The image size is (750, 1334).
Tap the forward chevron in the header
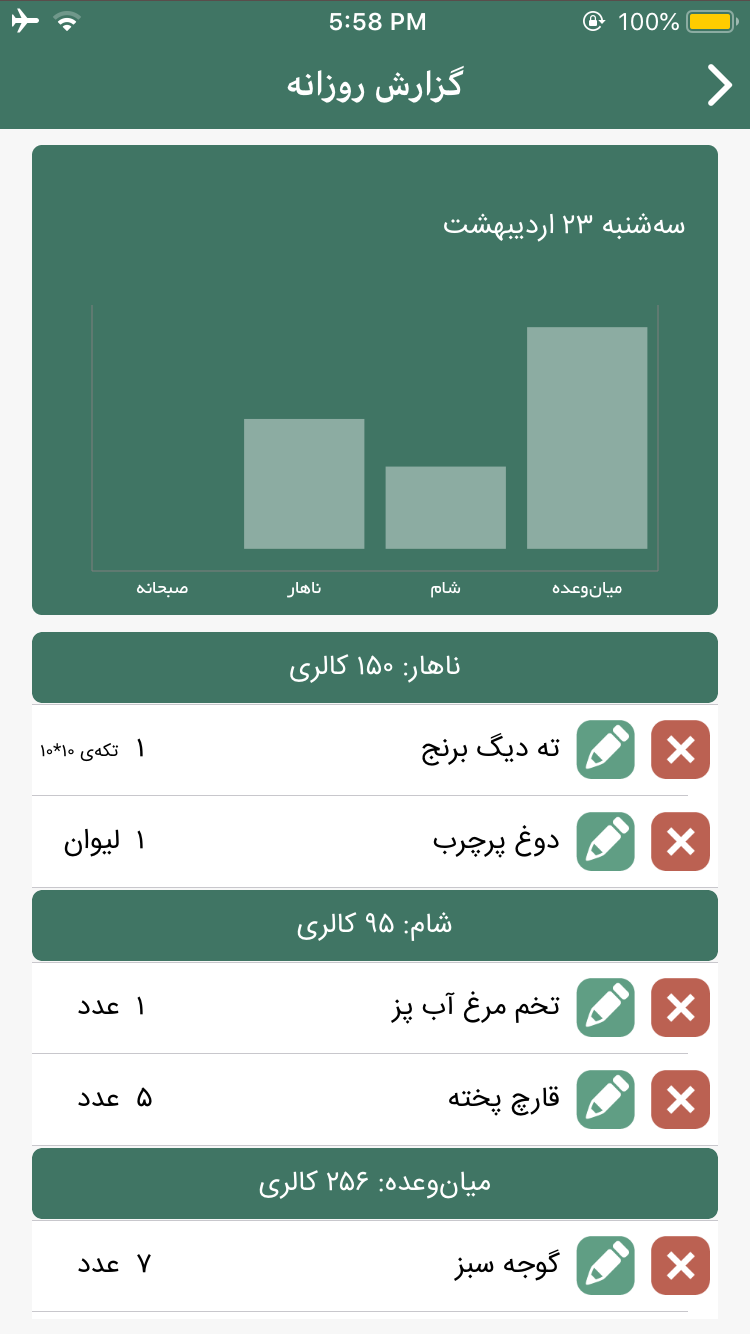coord(720,86)
